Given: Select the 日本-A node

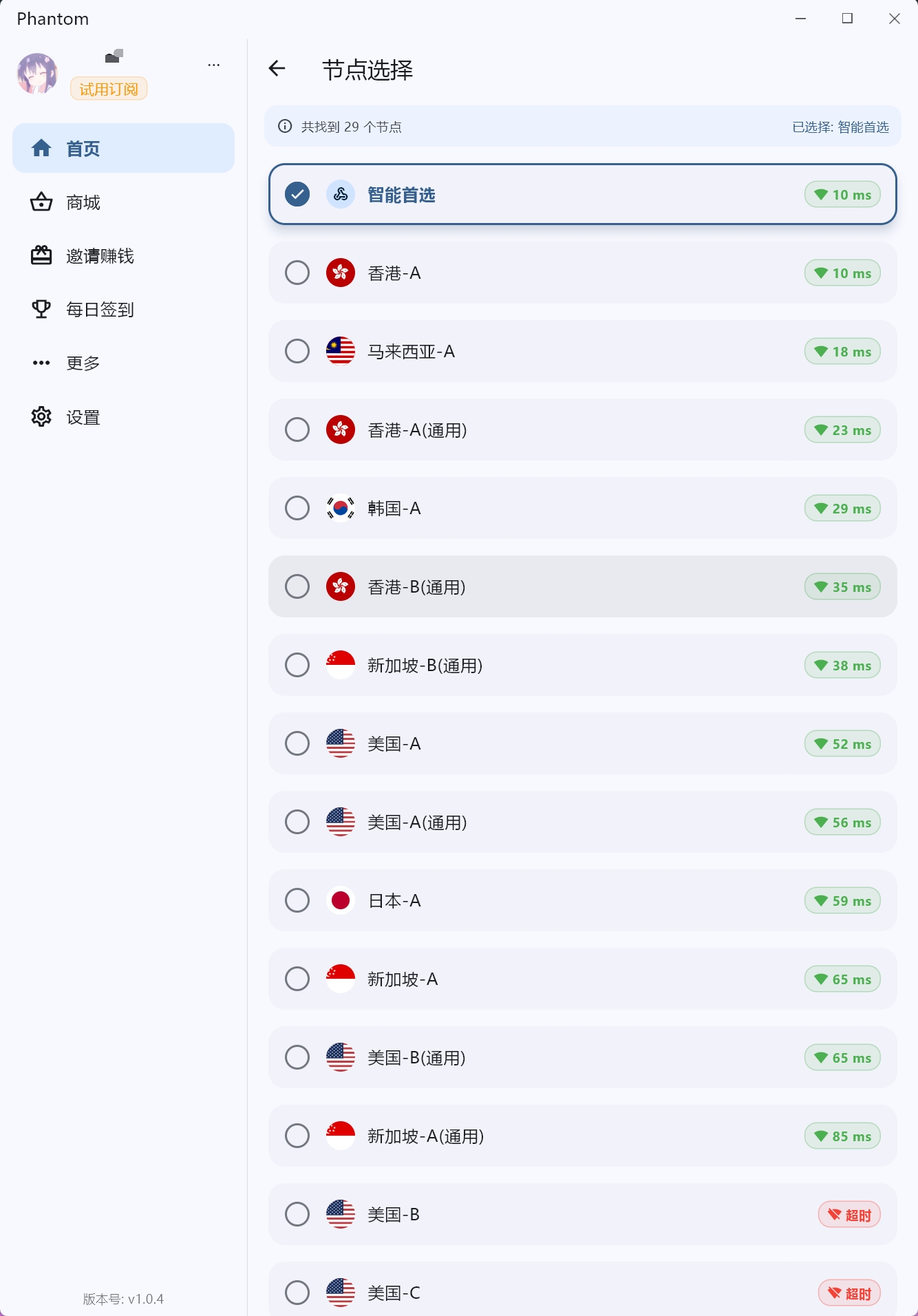Looking at the screenshot, I should [582, 901].
